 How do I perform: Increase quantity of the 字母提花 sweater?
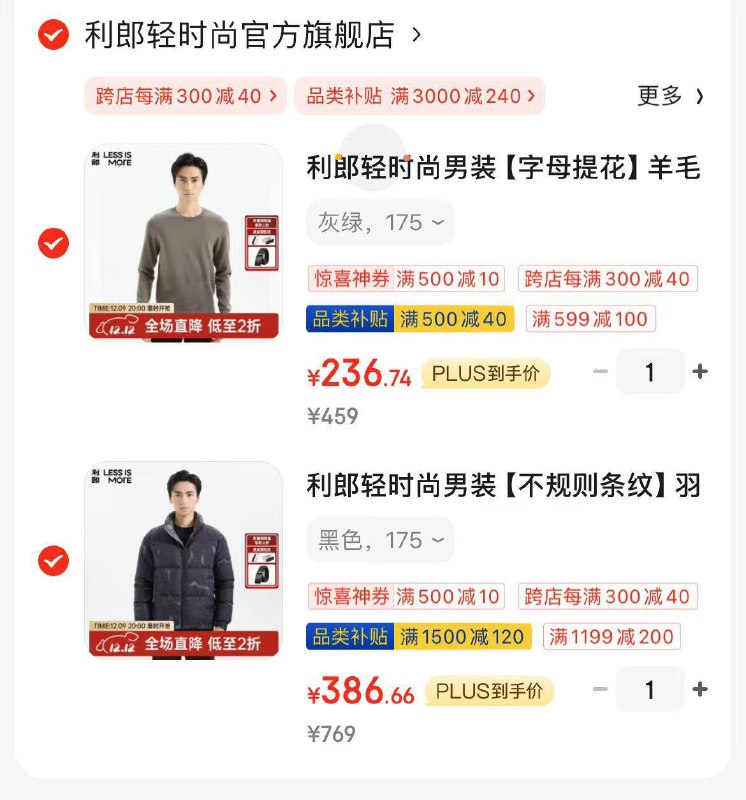(x=700, y=372)
